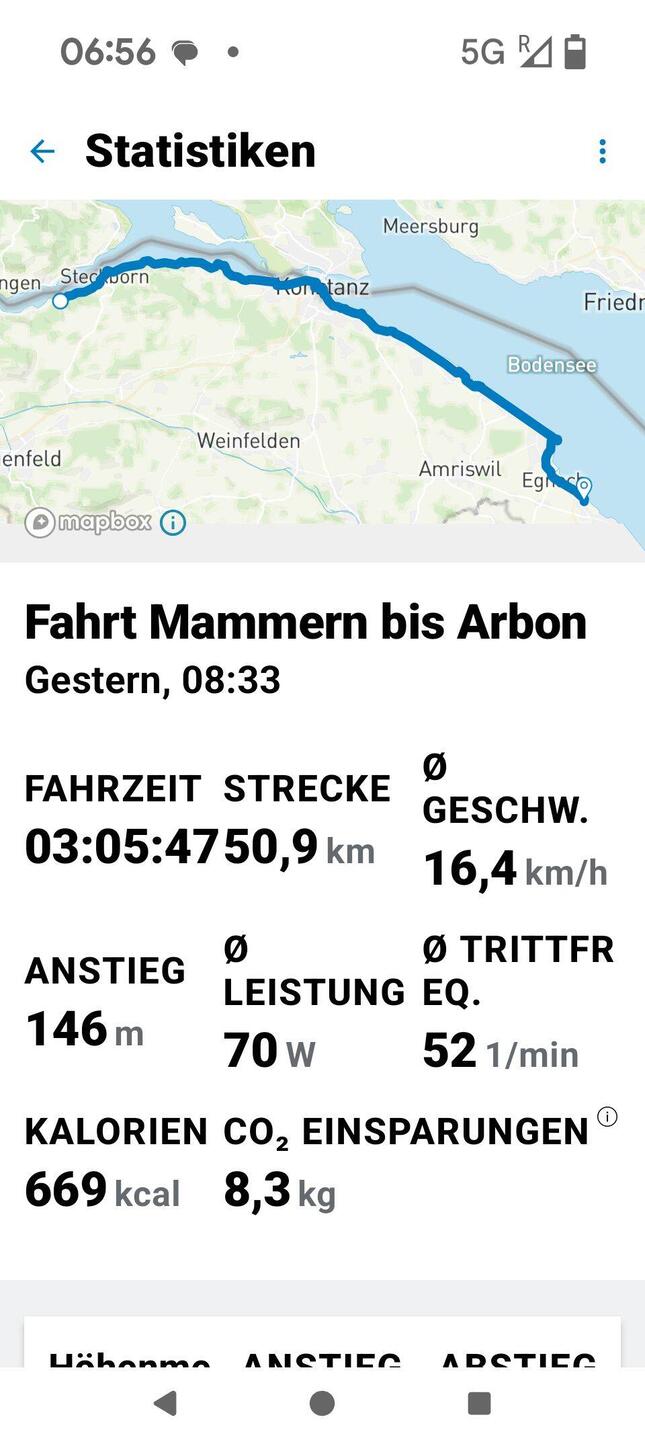The height and width of the screenshot is (1440, 645).
Task: Show info about CO₂ Einsparungen
Action: [x=607, y=1117]
